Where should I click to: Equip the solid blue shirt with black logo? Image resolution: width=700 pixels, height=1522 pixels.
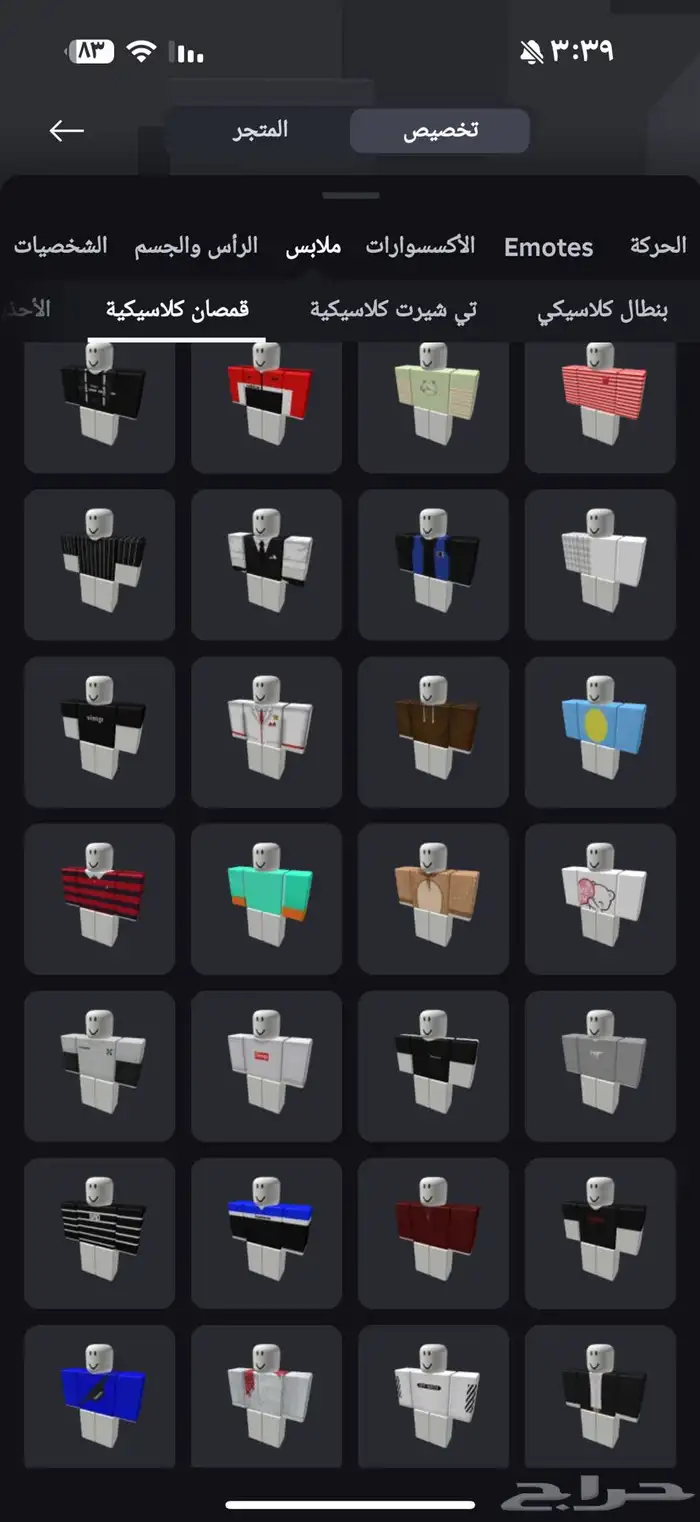tap(99, 1400)
